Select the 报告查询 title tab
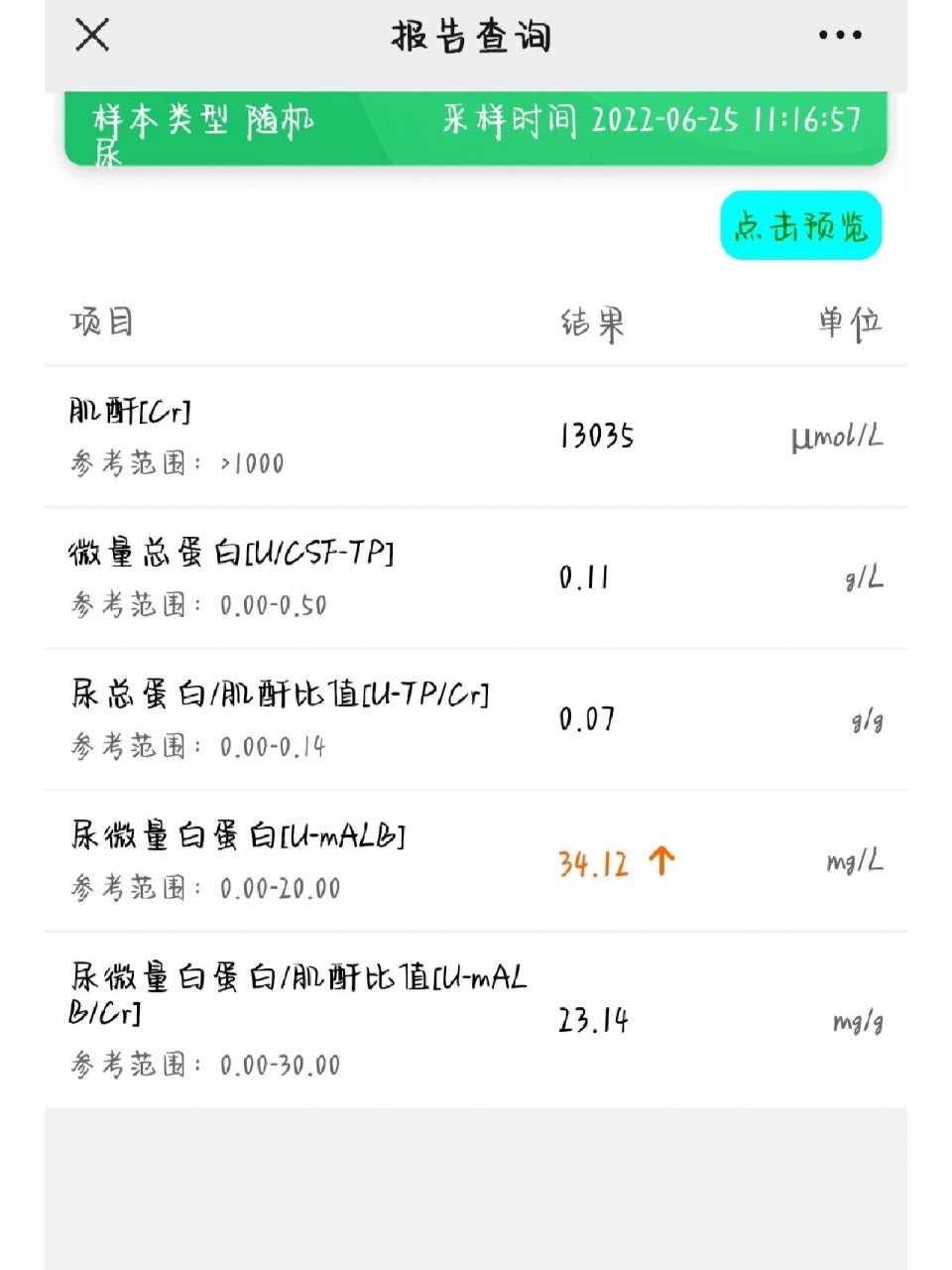952x1270 pixels. pyautogui.click(x=470, y=37)
